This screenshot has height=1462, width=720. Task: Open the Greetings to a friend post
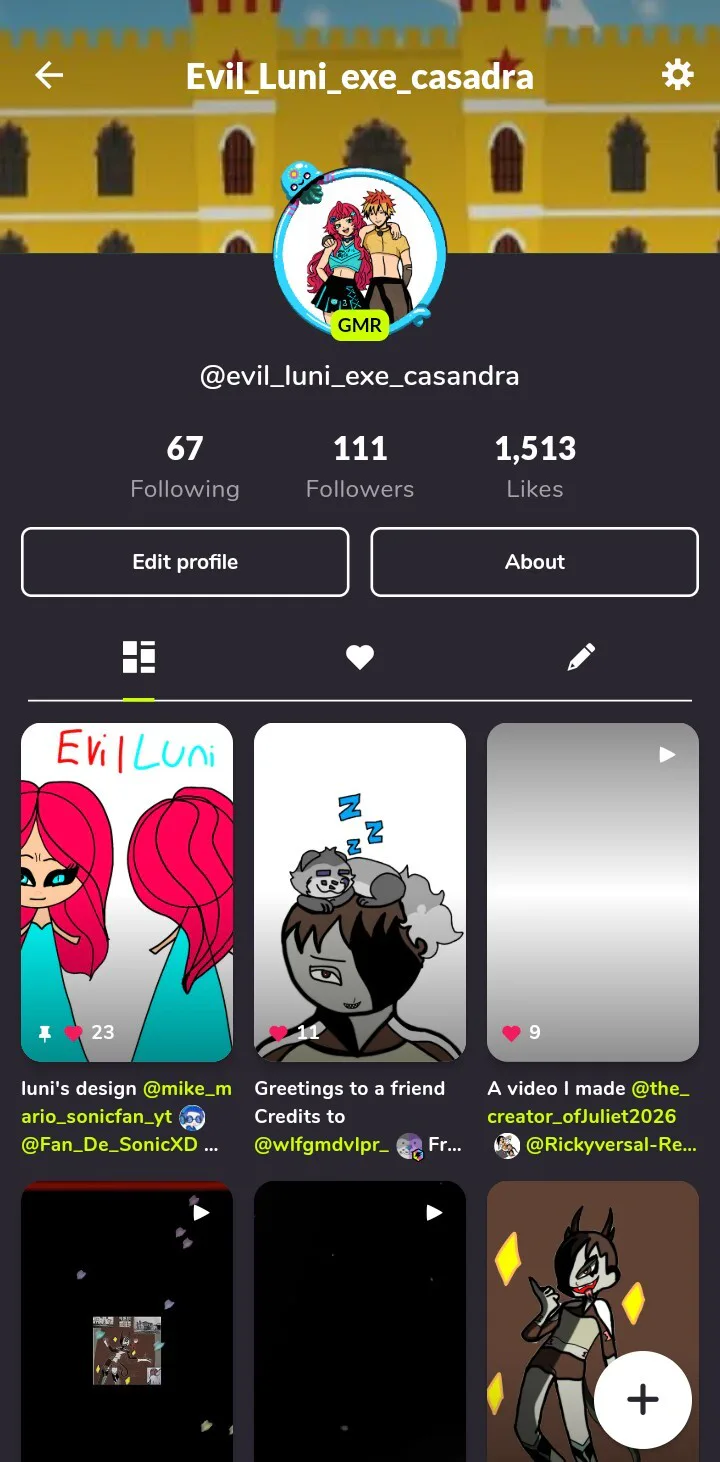(x=360, y=890)
